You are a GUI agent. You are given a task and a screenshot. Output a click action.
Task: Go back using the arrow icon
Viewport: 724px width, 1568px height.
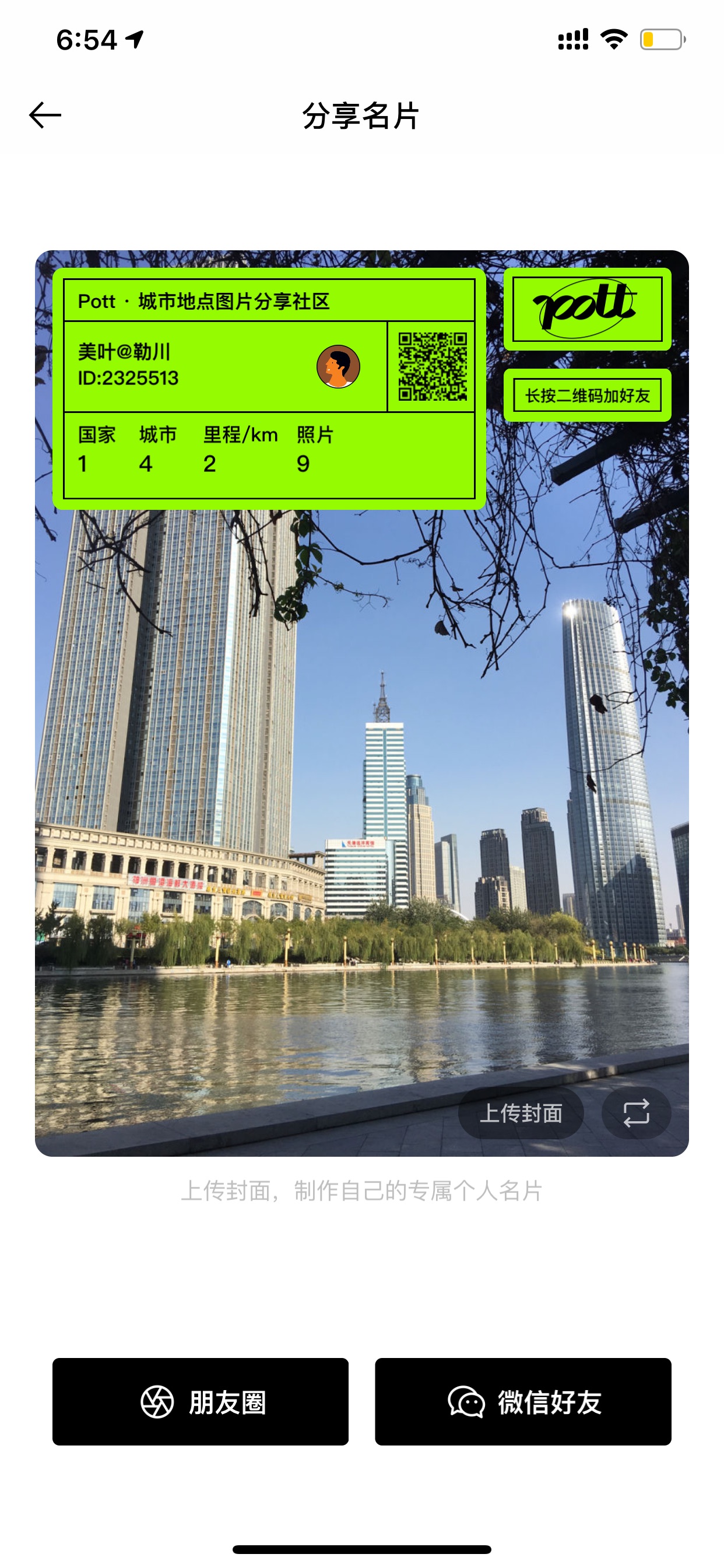pyautogui.click(x=45, y=115)
